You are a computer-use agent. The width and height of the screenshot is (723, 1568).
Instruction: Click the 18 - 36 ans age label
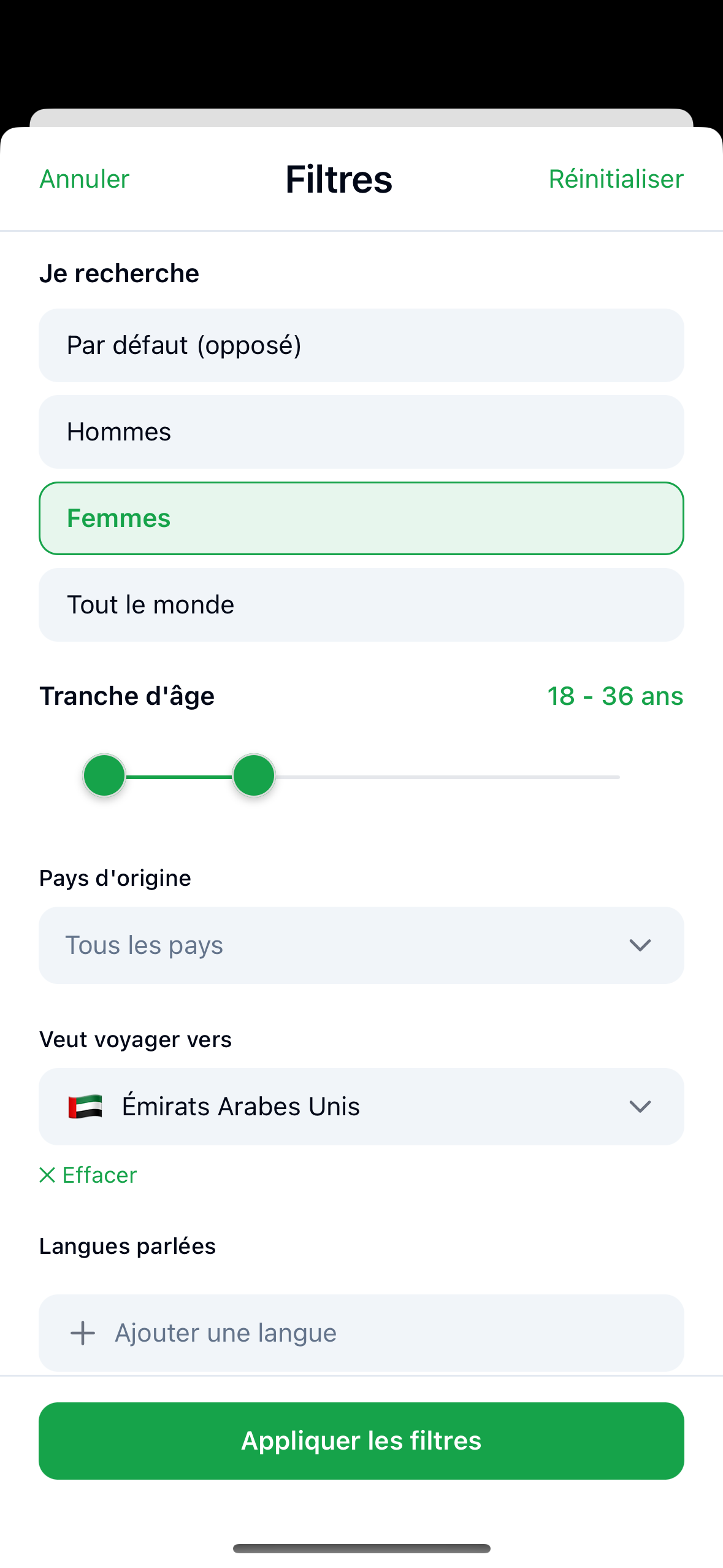pyautogui.click(x=615, y=696)
